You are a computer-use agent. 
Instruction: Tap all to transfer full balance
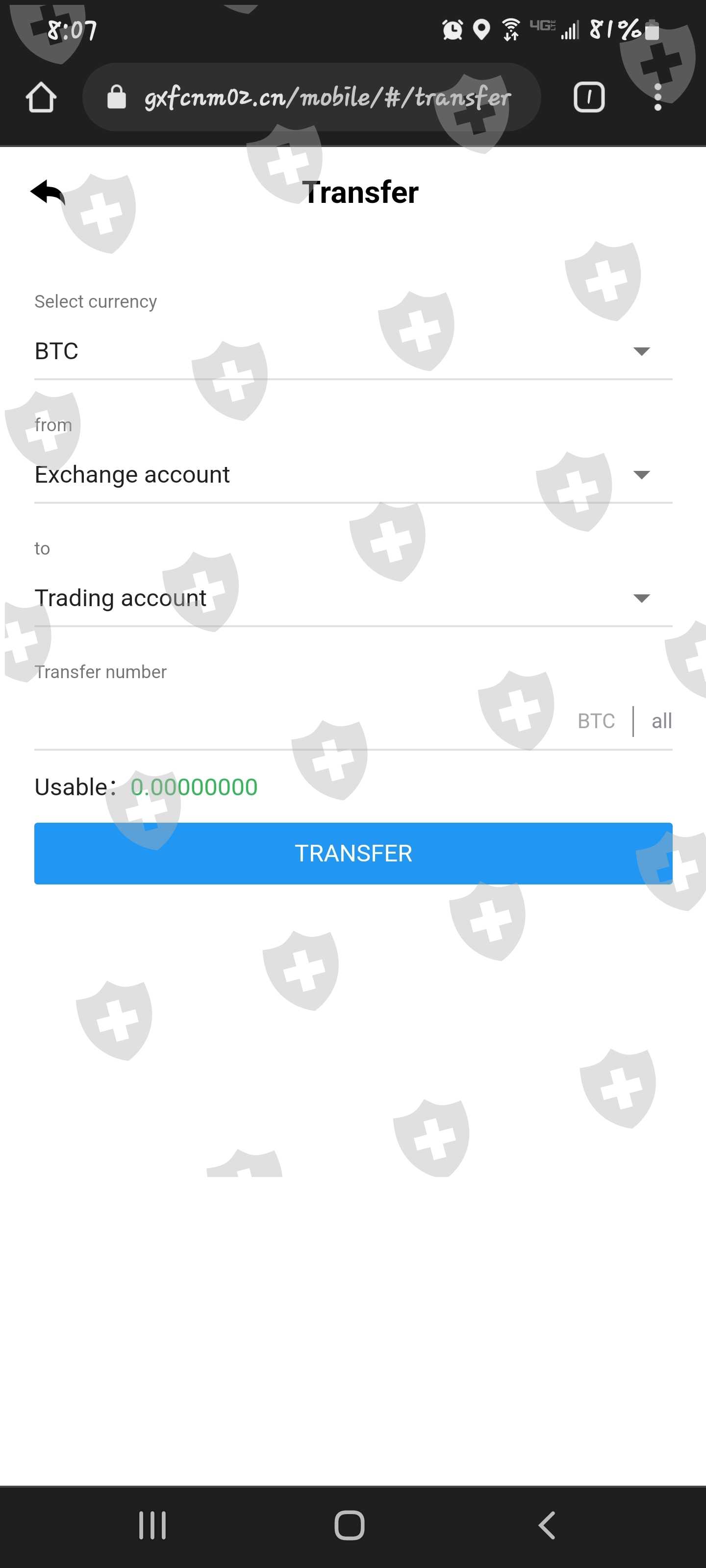click(x=661, y=721)
